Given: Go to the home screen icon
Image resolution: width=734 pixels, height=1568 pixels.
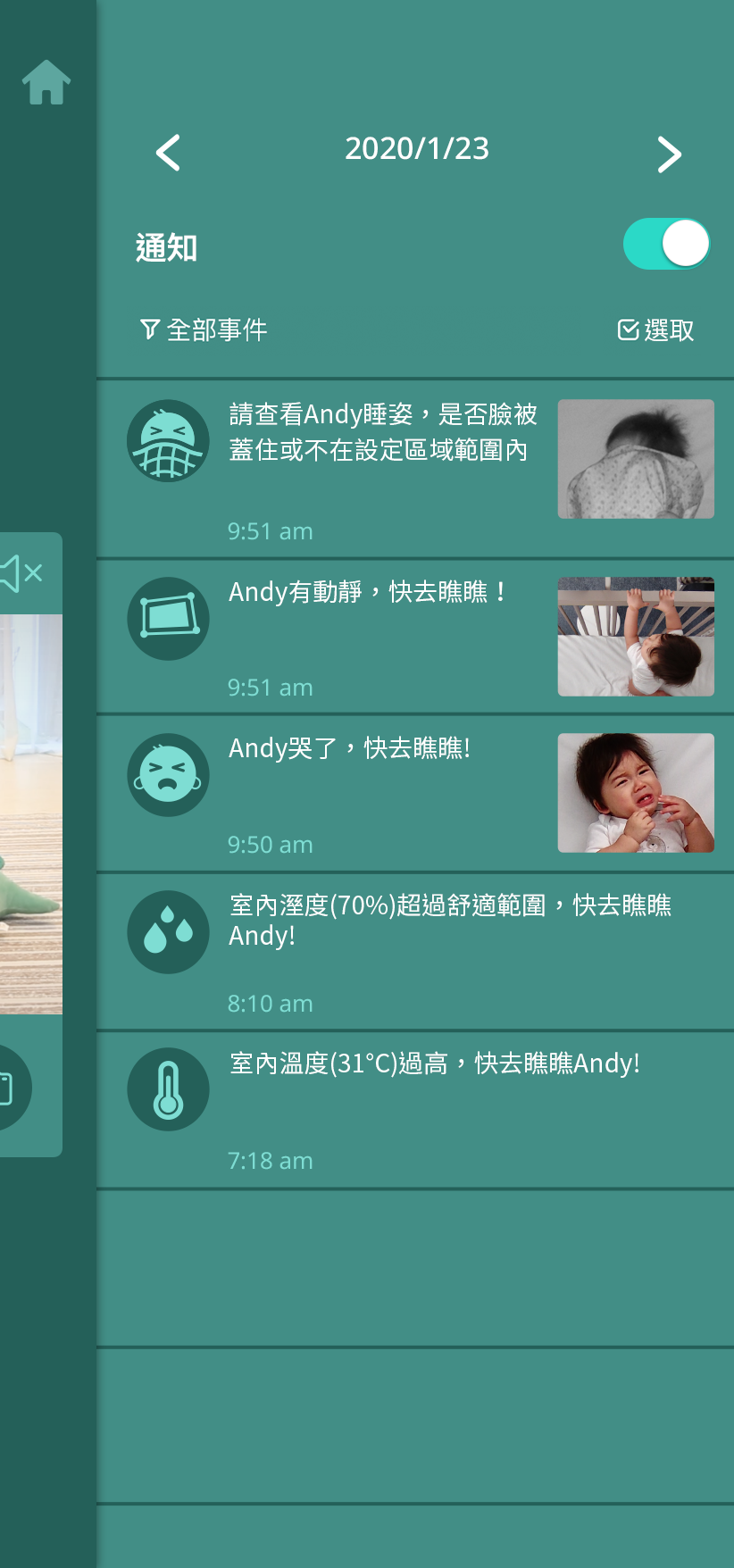Looking at the screenshot, I should point(46,83).
